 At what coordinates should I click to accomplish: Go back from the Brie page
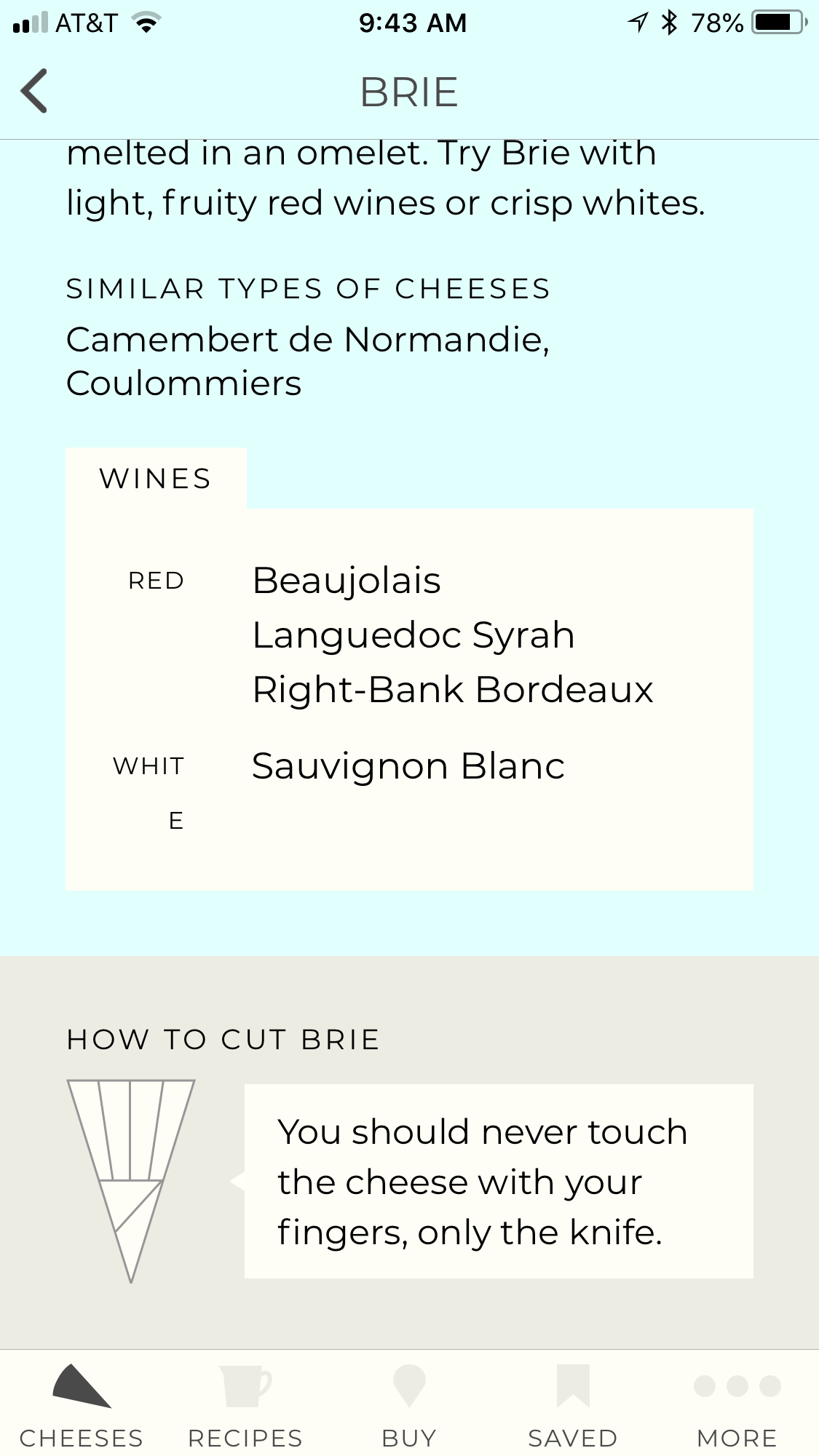(34, 92)
